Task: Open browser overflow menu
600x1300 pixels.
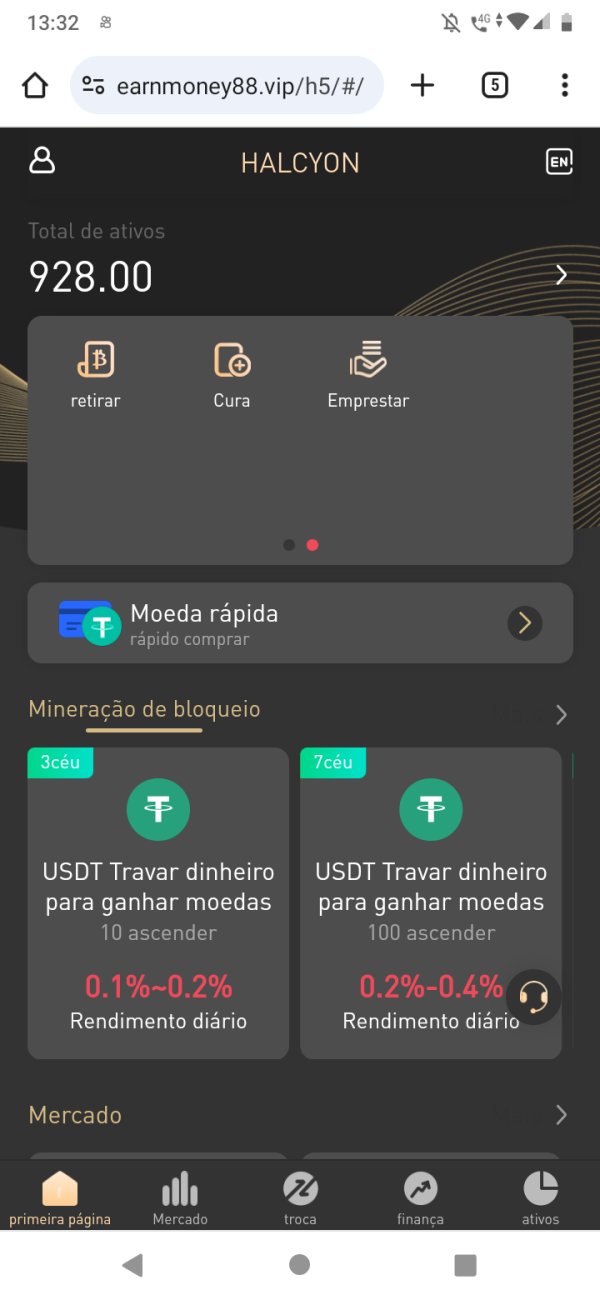Action: (565, 85)
